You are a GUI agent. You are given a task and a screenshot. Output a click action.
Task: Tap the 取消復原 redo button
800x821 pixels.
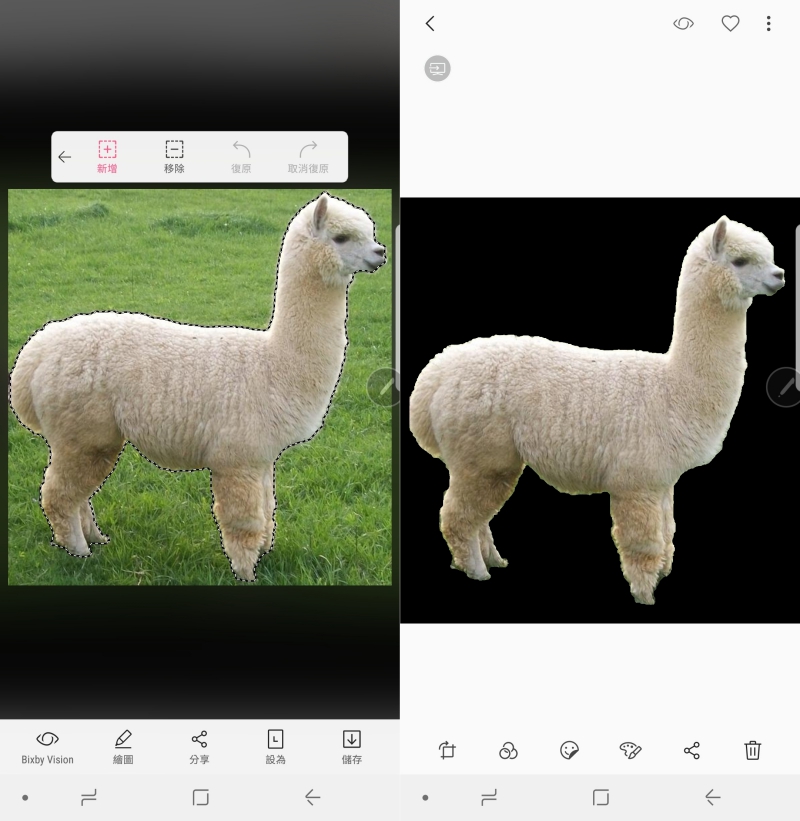(x=308, y=156)
